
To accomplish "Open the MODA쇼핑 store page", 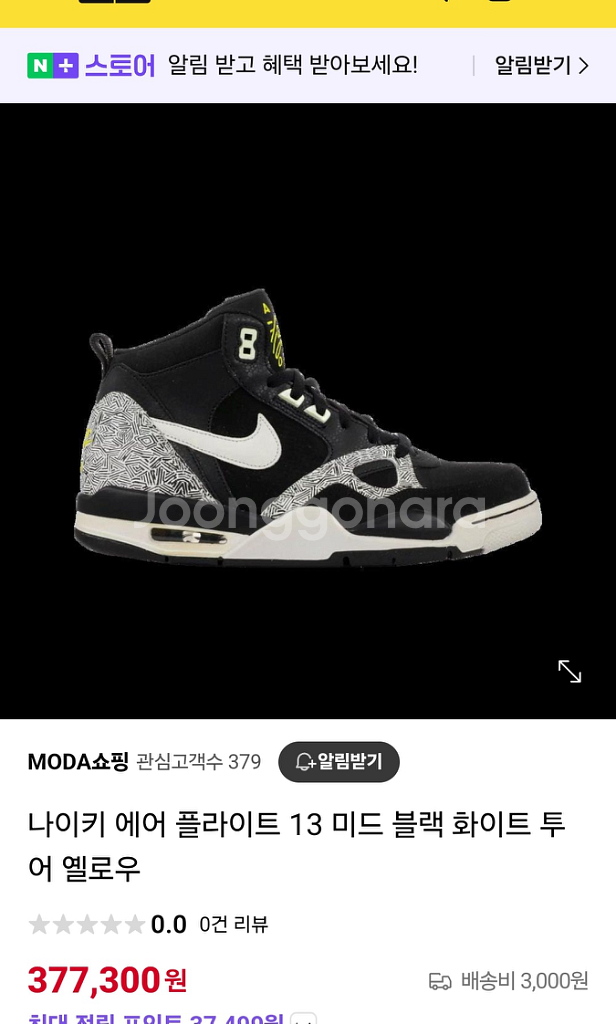I will 78,761.
